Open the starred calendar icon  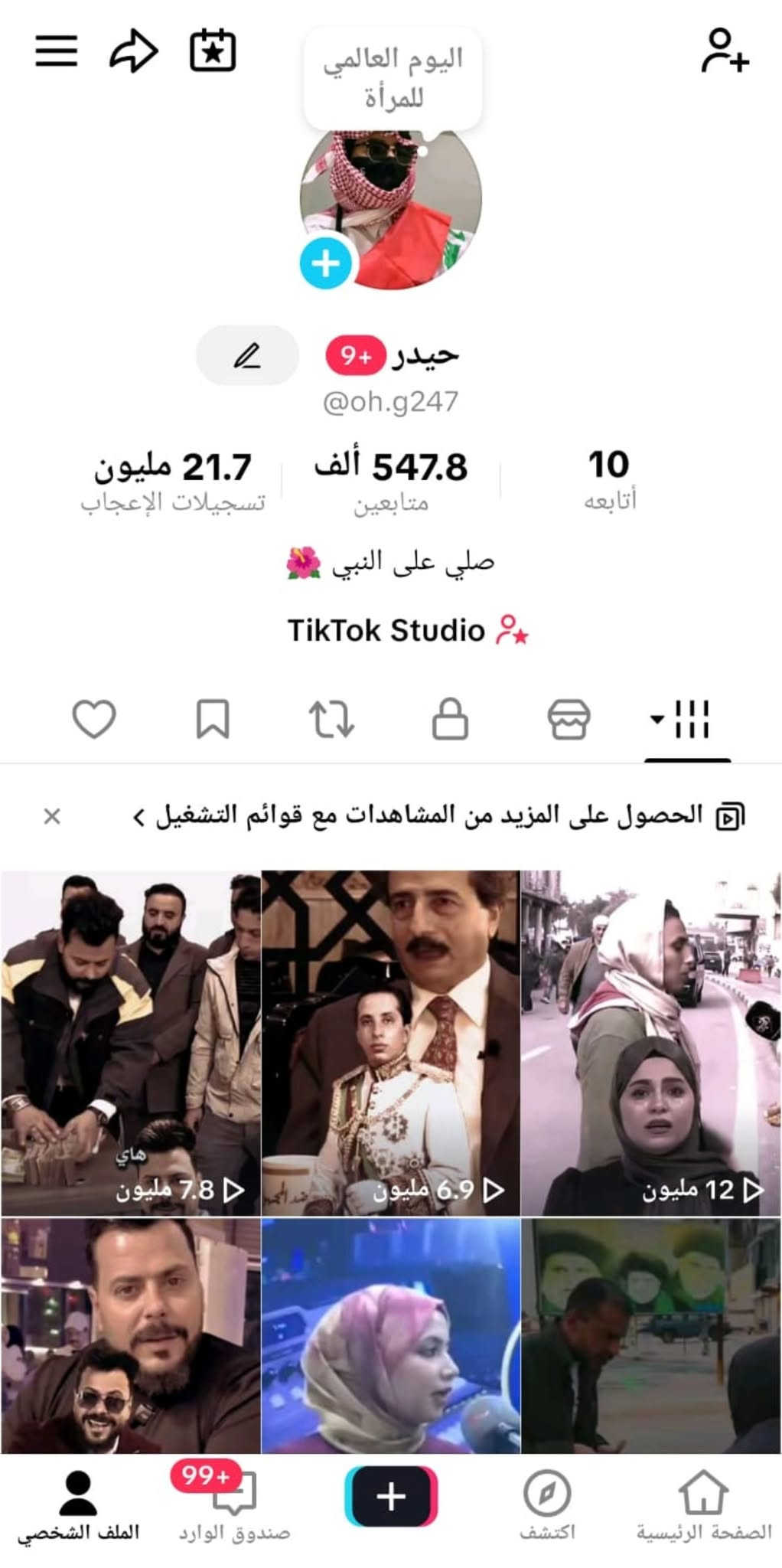213,51
